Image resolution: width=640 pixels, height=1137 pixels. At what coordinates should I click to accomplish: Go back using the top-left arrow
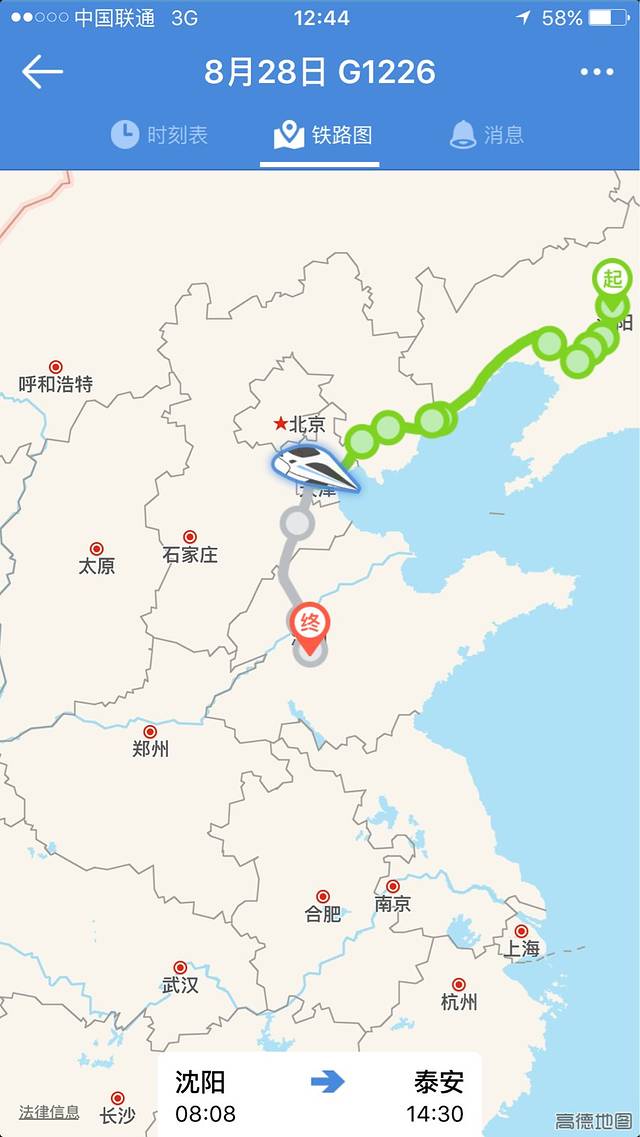click(42, 72)
